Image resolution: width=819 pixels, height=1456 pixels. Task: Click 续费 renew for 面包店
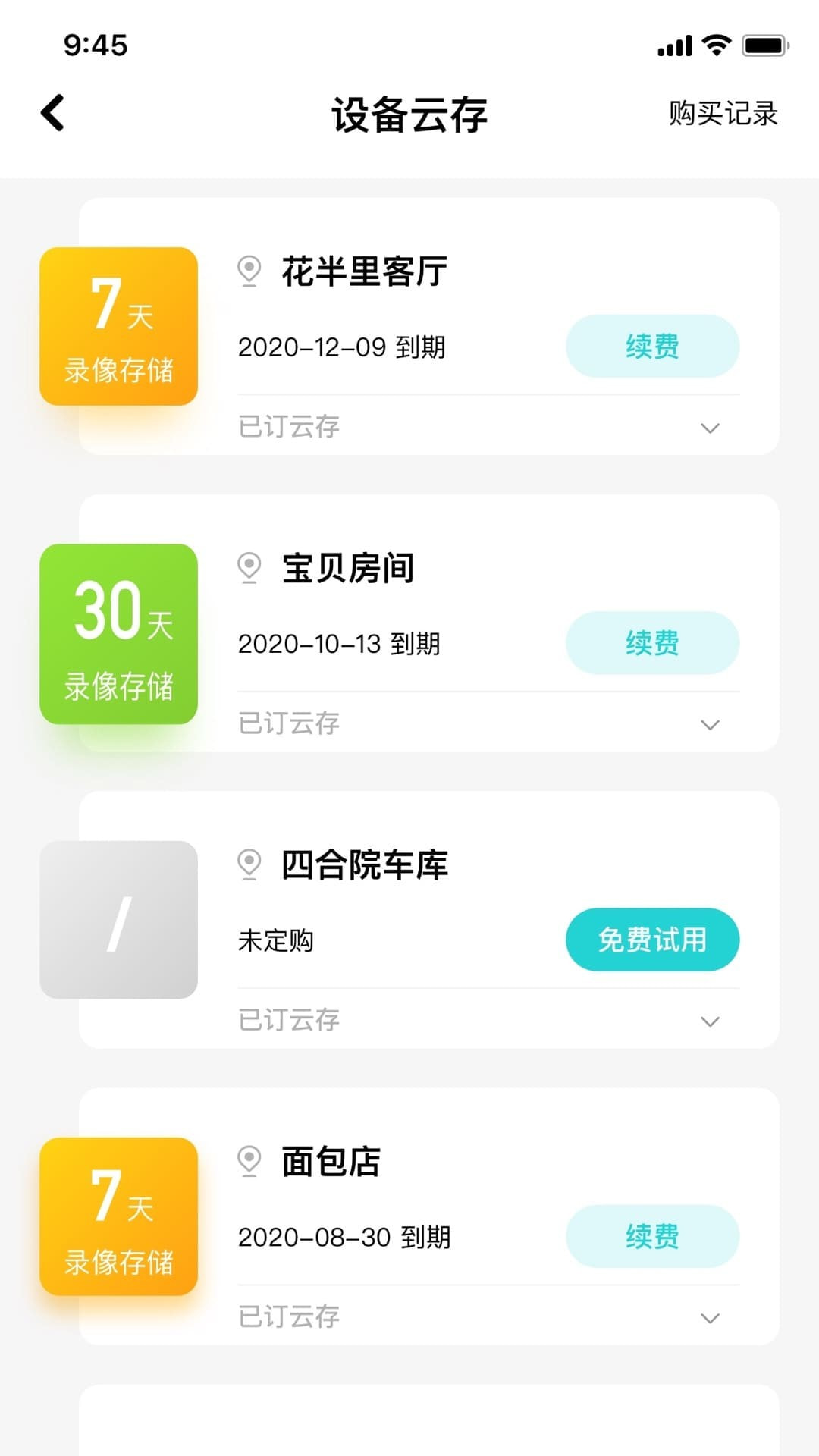pos(653,1237)
